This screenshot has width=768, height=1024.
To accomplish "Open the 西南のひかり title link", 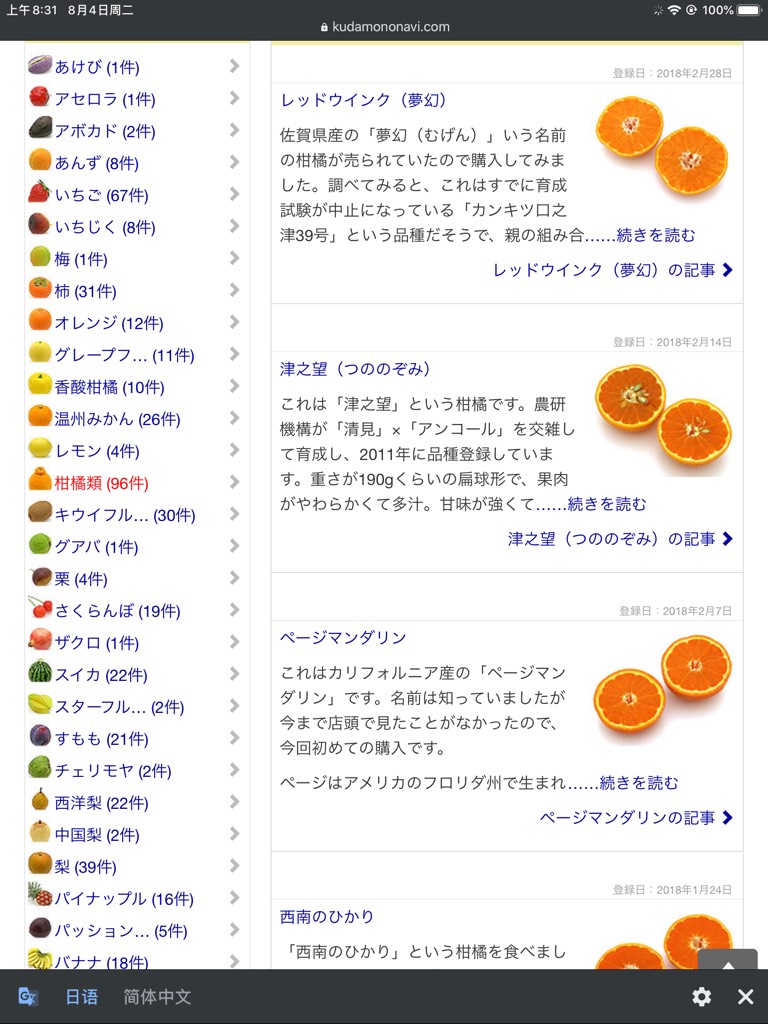I will click(327, 917).
